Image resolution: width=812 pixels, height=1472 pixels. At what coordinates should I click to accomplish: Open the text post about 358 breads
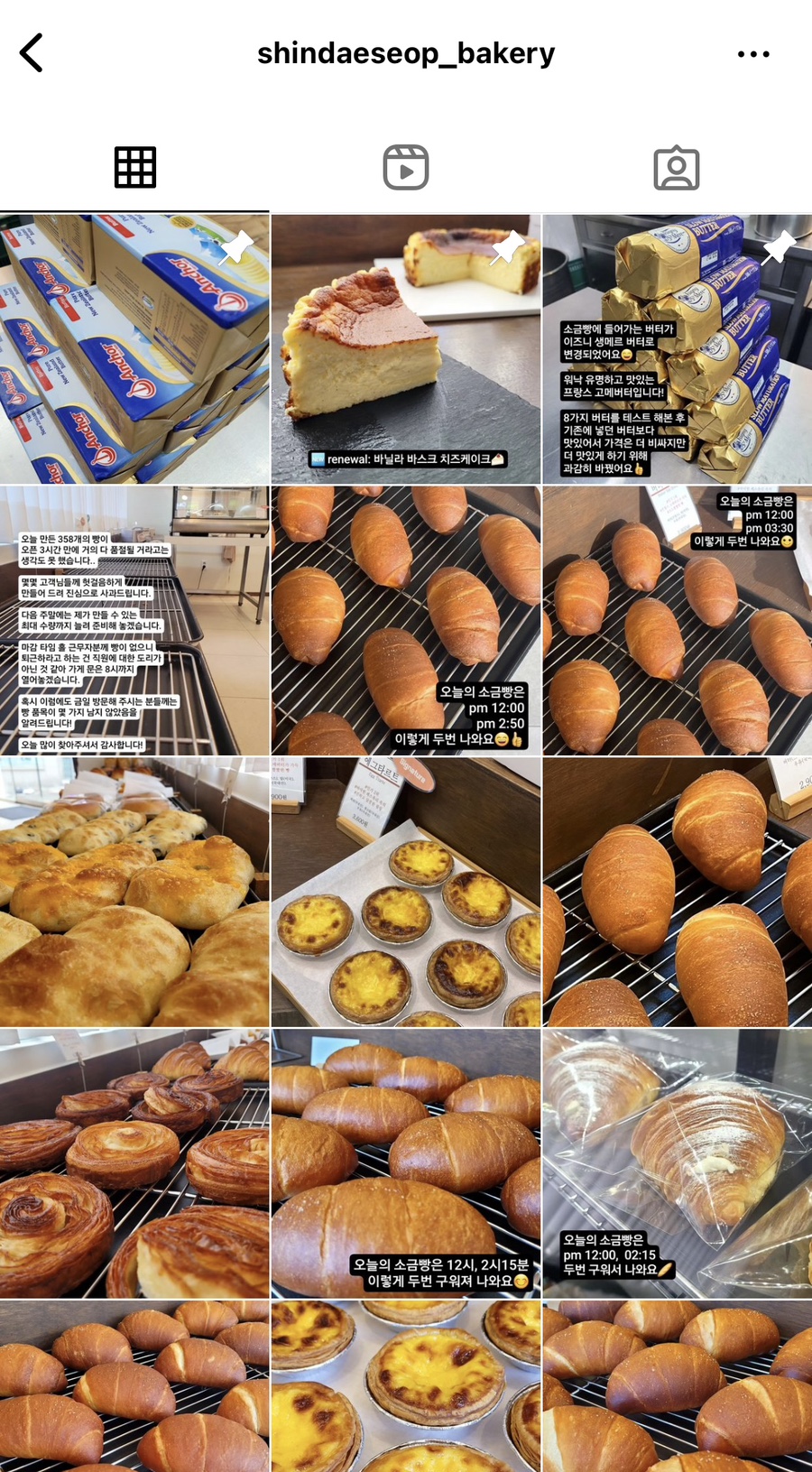134,621
